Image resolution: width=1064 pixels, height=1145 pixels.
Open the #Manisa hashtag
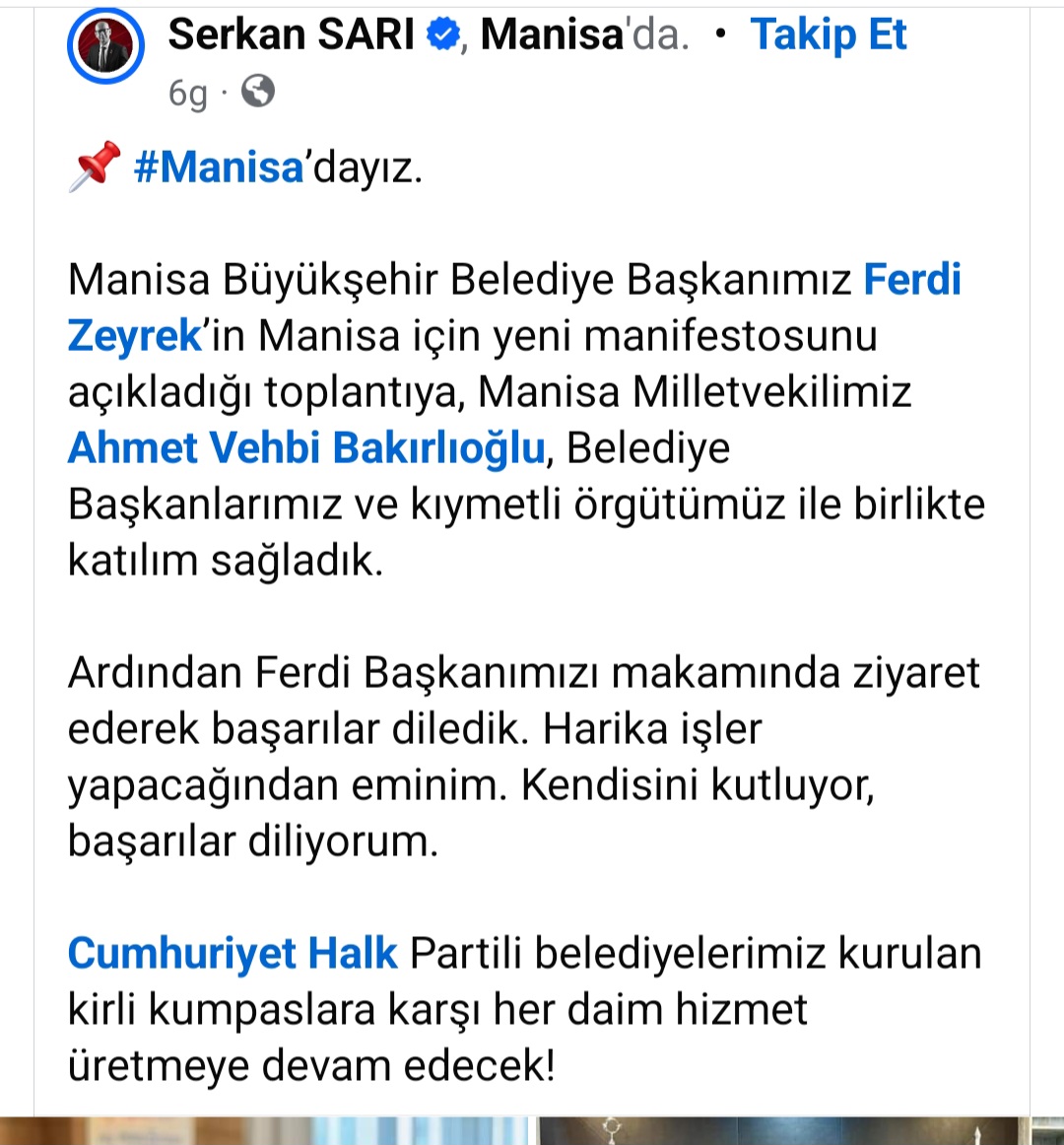tap(219, 168)
